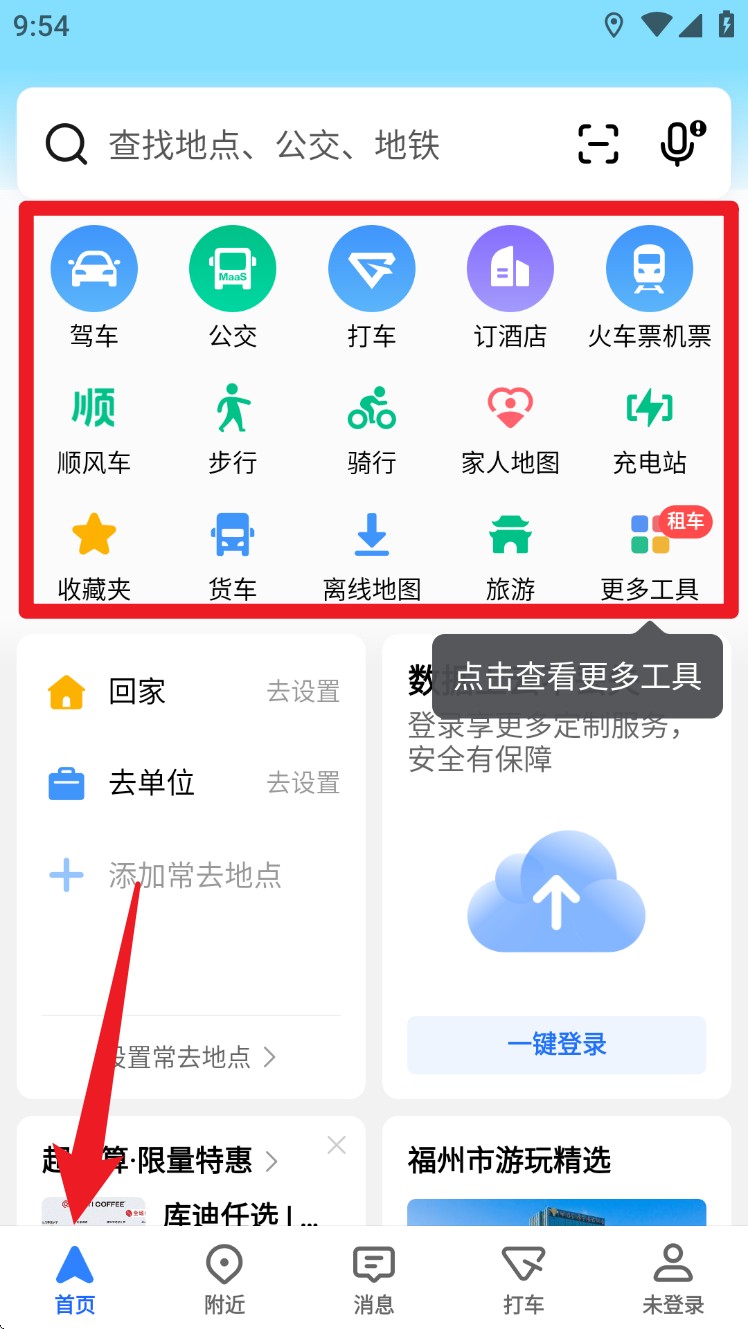Dismiss the 限量特惠 promo card
The width and height of the screenshot is (748, 1329).
click(336, 1145)
